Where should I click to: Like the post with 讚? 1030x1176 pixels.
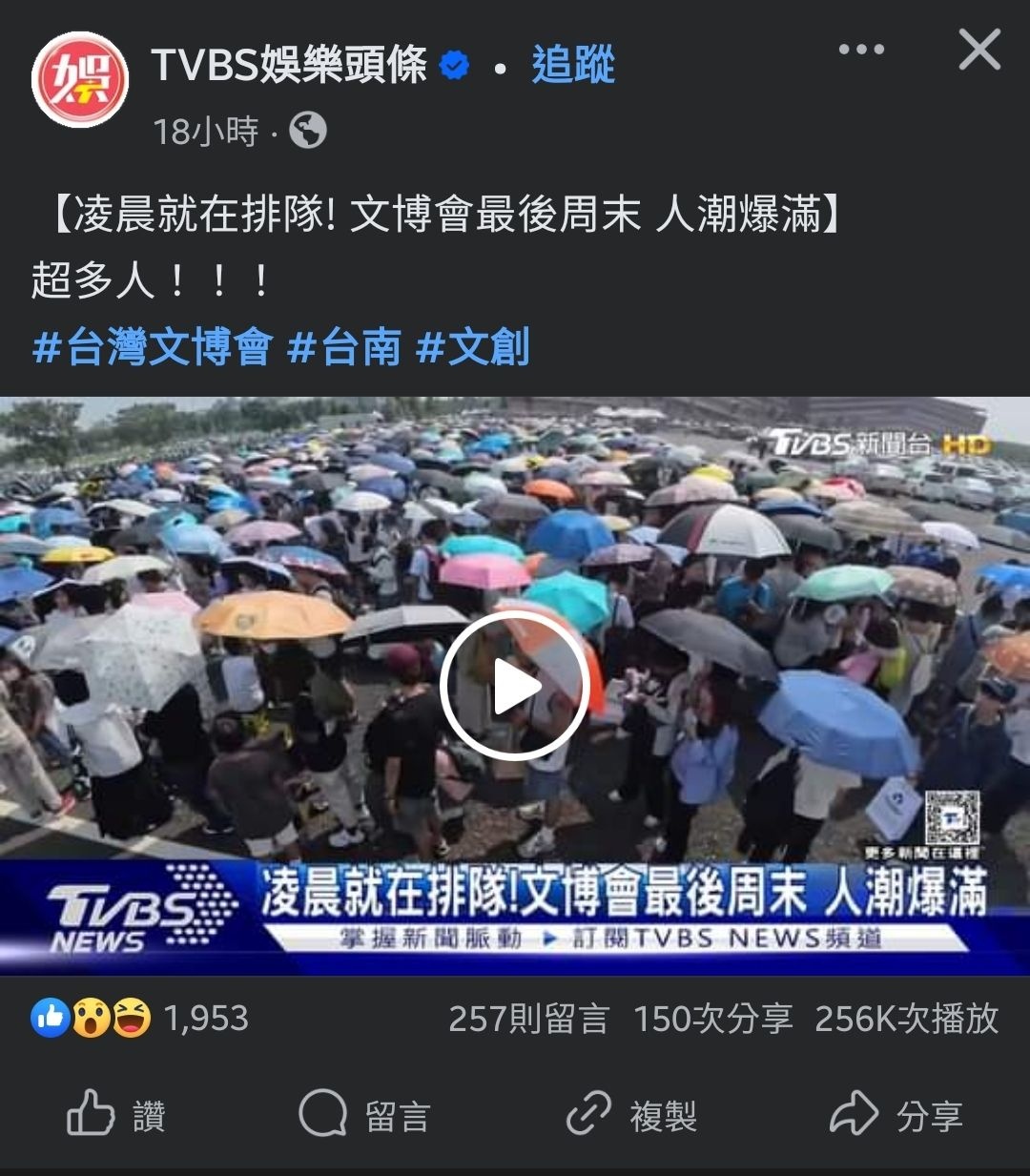click(x=116, y=1114)
